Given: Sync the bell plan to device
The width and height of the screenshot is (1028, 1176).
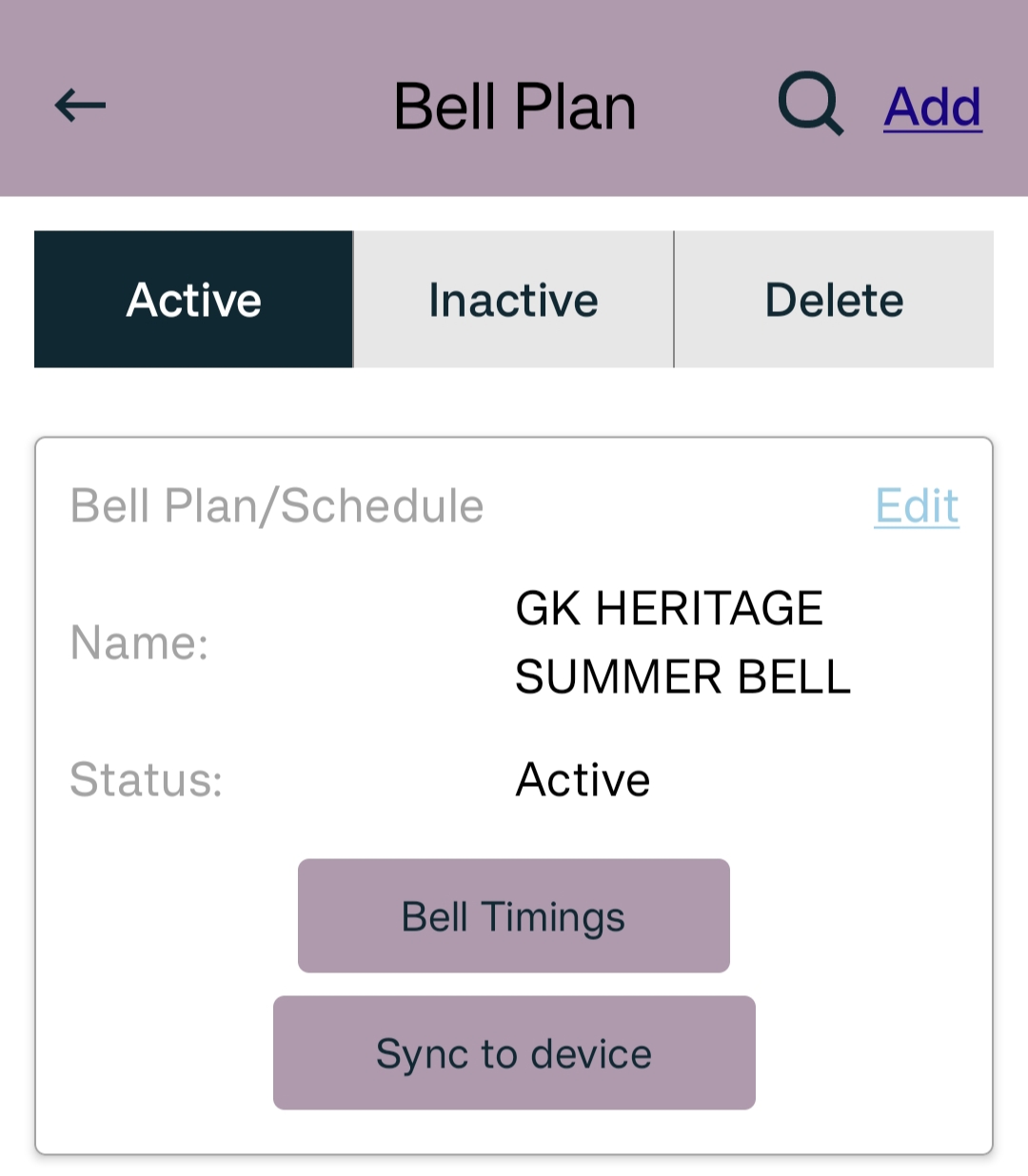Looking at the screenshot, I should (x=513, y=1053).
